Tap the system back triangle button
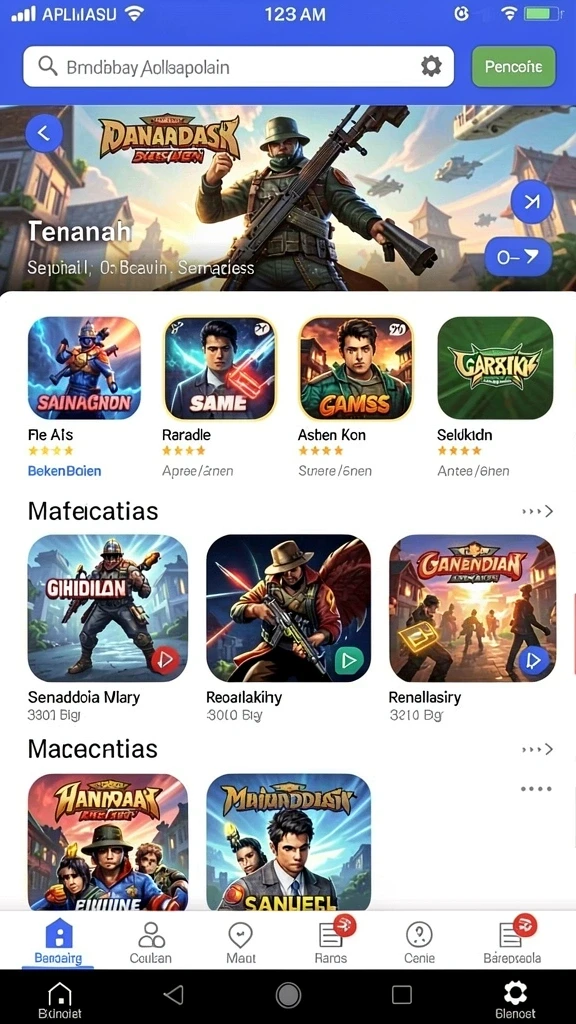Screen dimensions: 576x1024 pos(174,995)
